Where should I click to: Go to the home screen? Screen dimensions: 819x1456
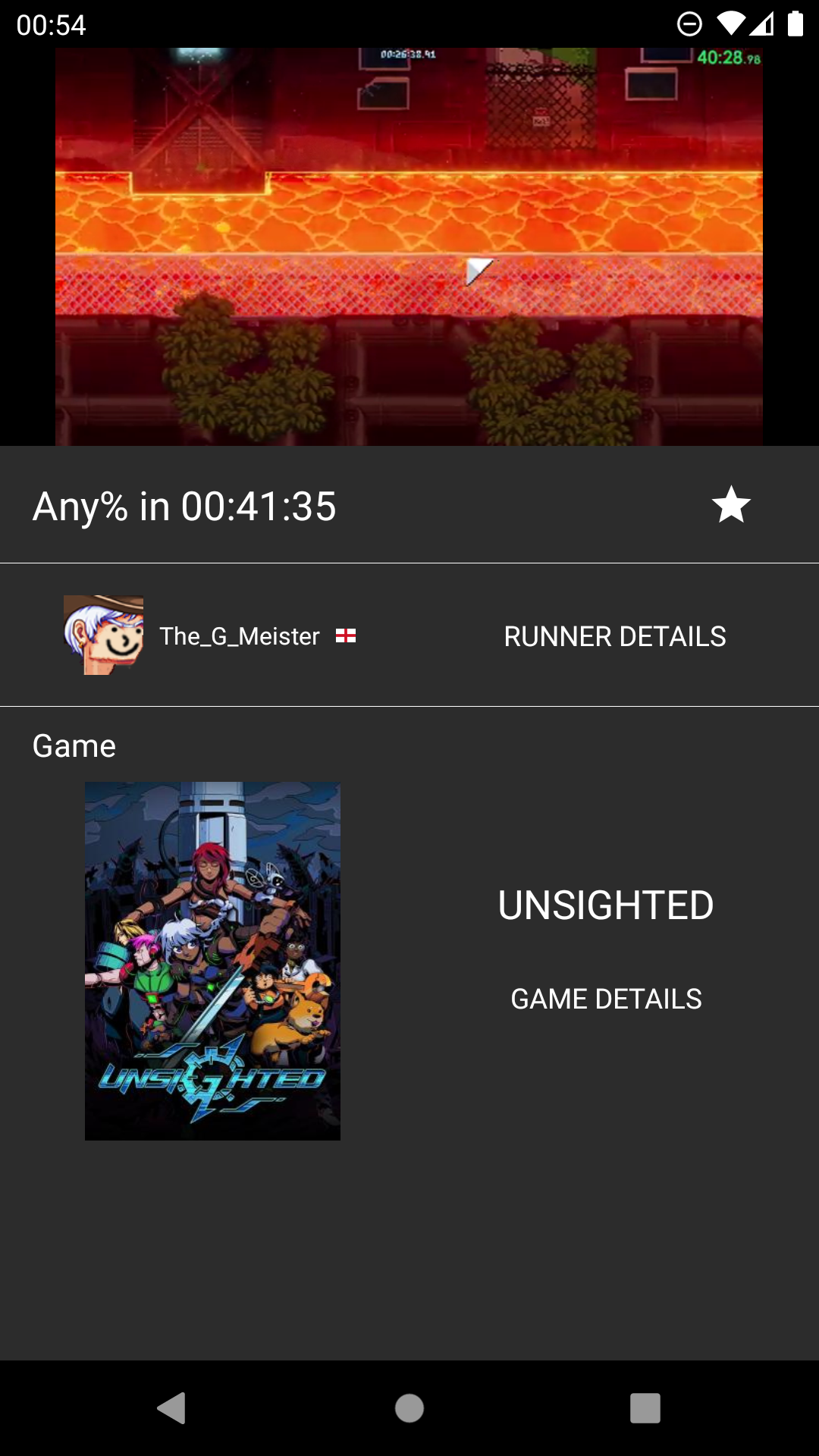(409, 1408)
